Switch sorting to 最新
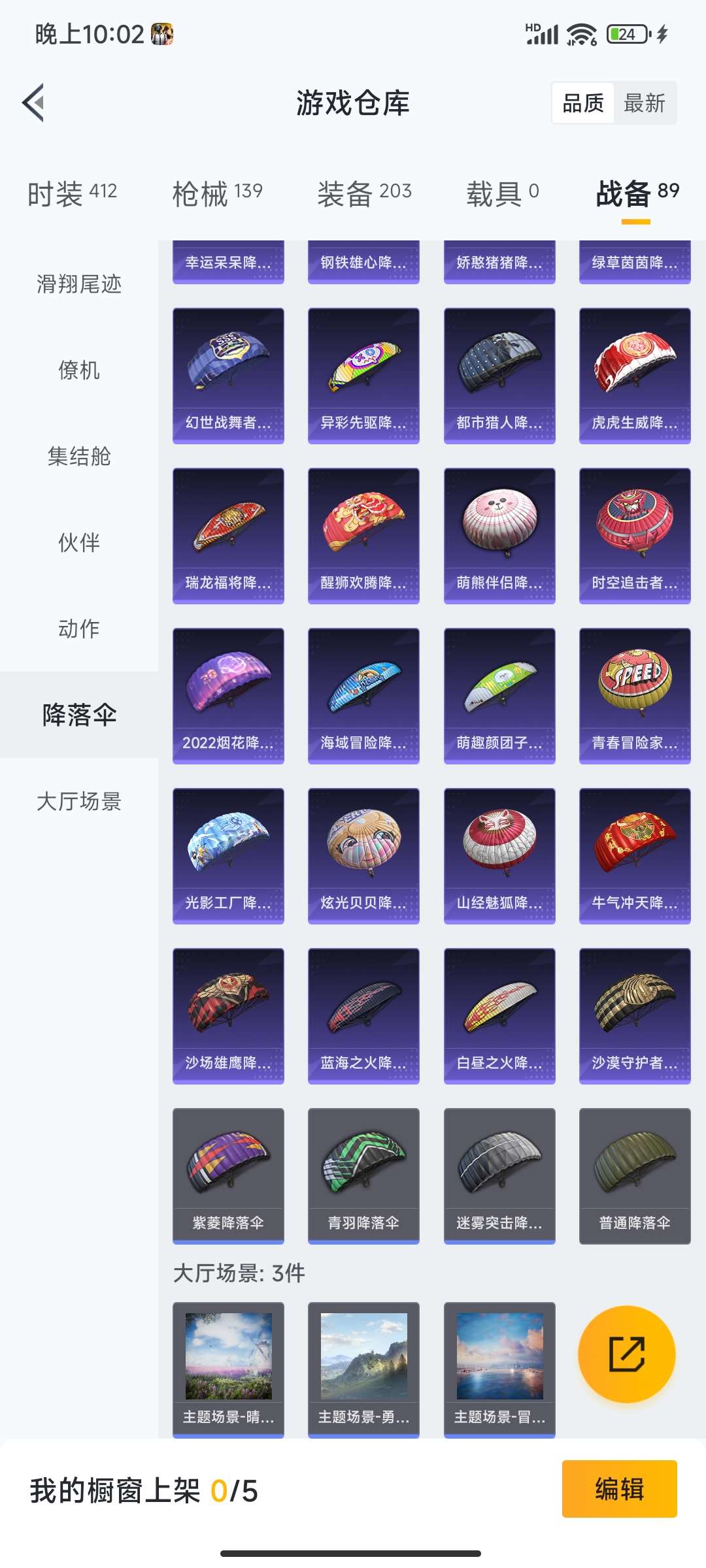706x1568 pixels. pyautogui.click(x=645, y=103)
